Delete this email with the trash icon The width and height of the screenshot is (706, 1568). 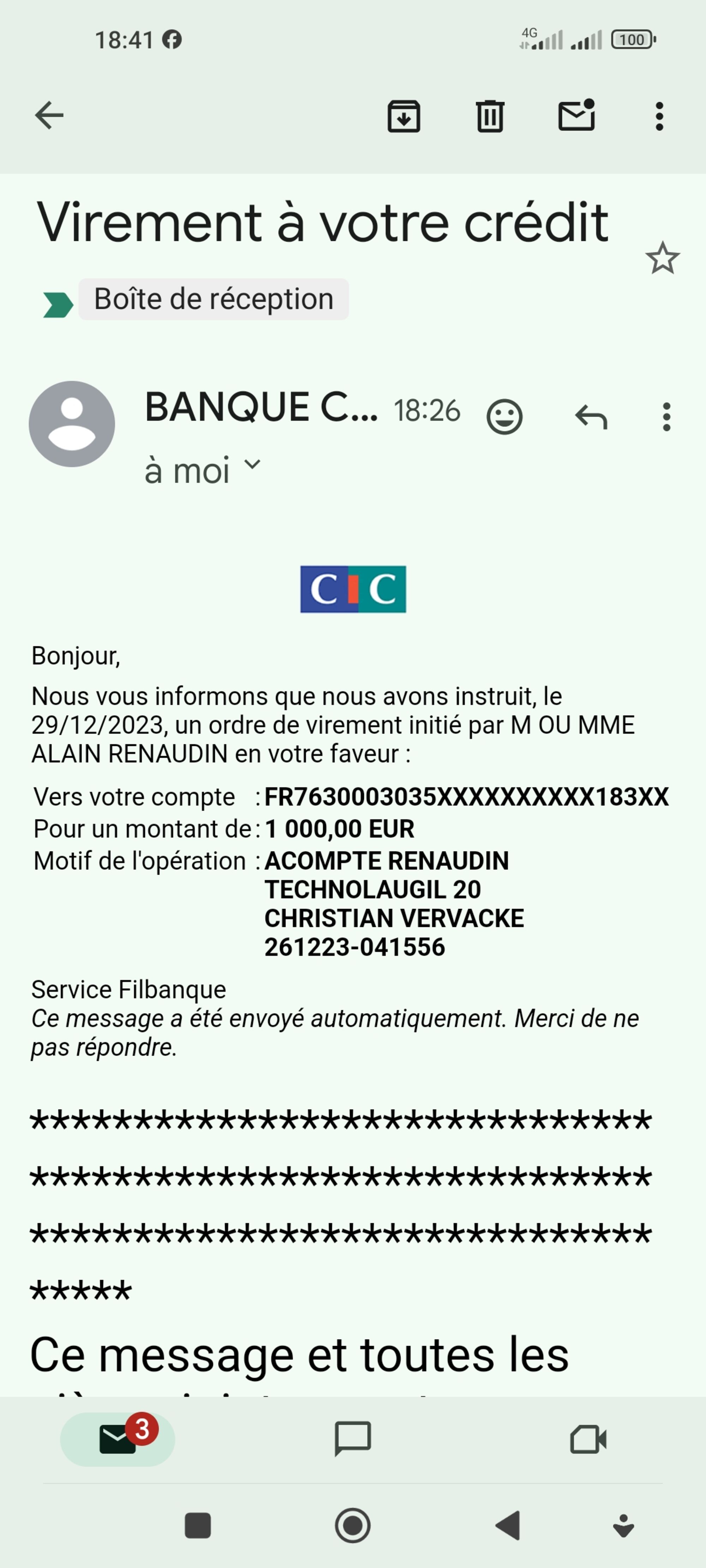(490, 116)
